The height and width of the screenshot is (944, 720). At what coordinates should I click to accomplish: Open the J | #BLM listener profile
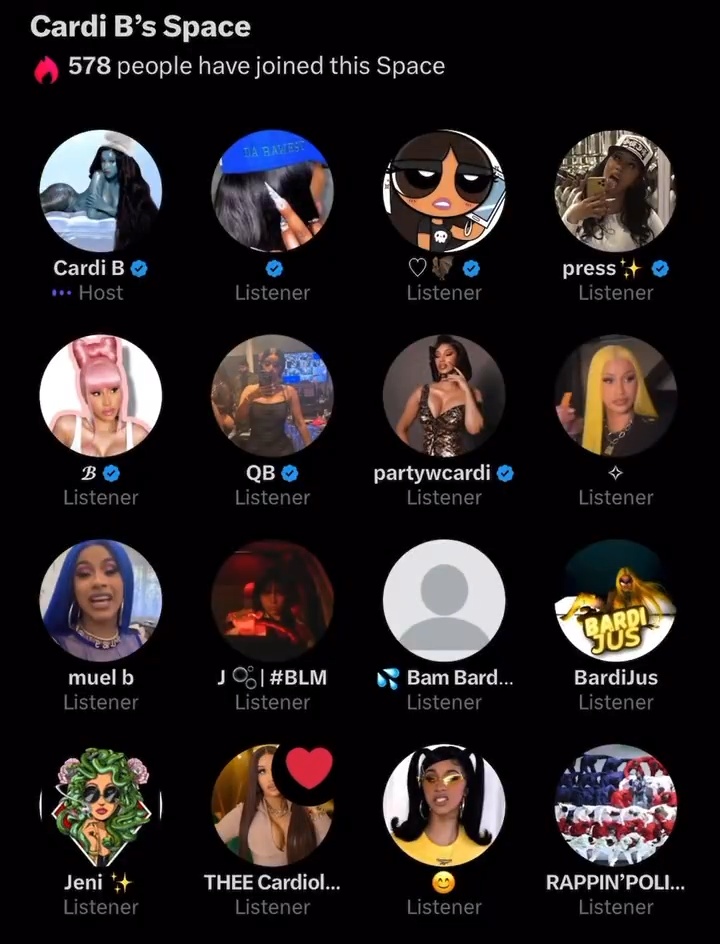272,601
